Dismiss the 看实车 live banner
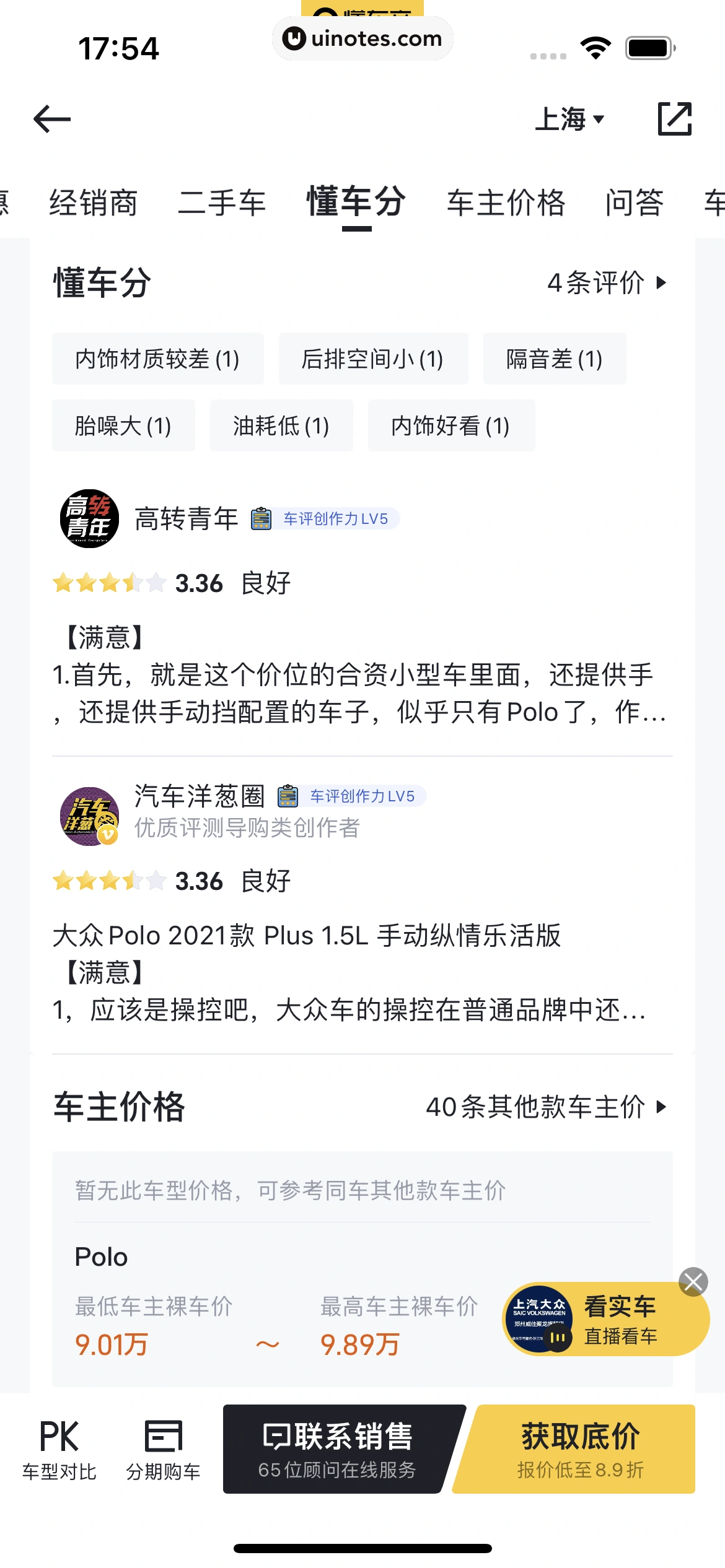Screen dimensions: 725x1568 click(693, 1282)
